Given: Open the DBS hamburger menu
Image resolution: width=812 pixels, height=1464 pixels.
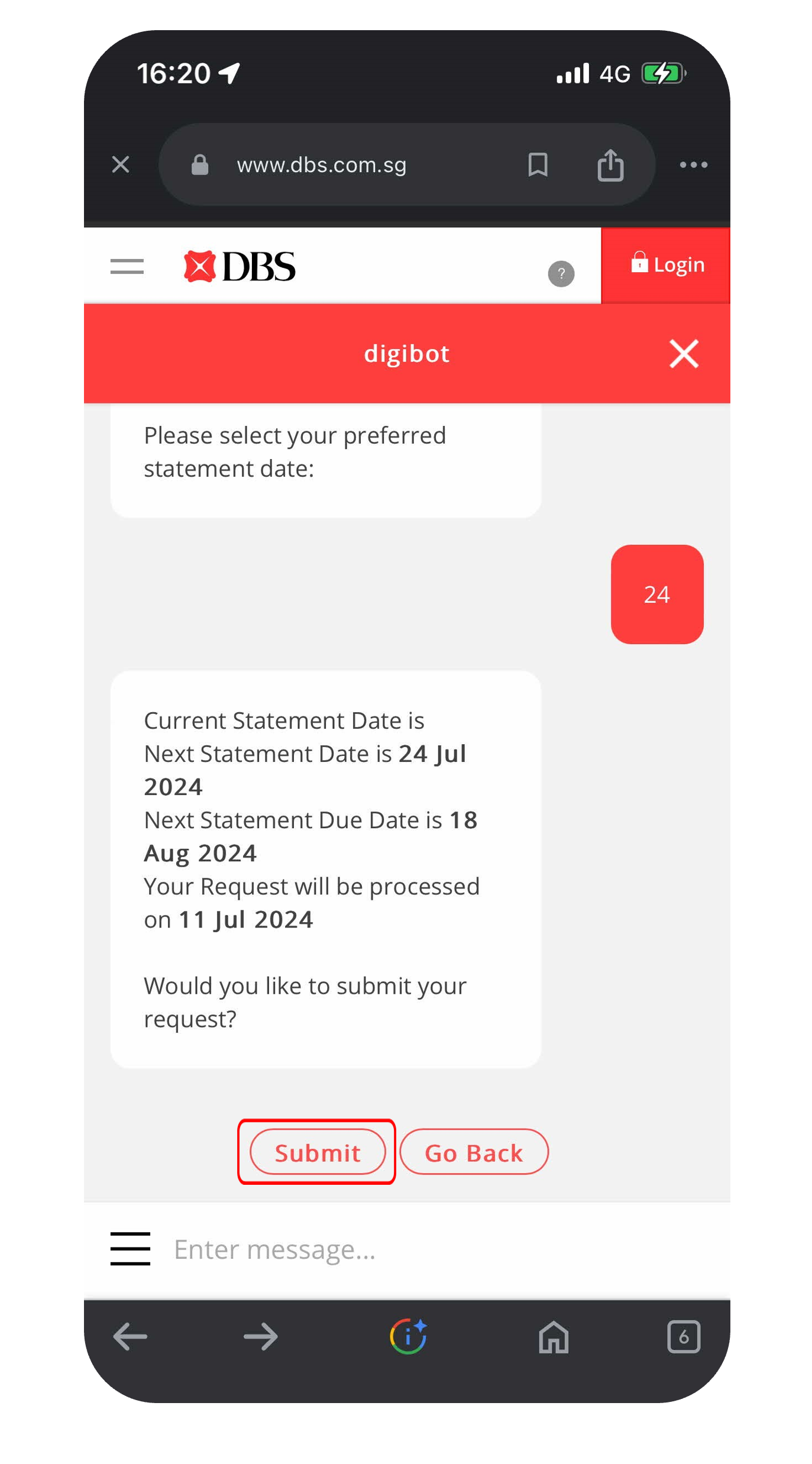Looking at the screenshot, I should click(x=127, y=267).
